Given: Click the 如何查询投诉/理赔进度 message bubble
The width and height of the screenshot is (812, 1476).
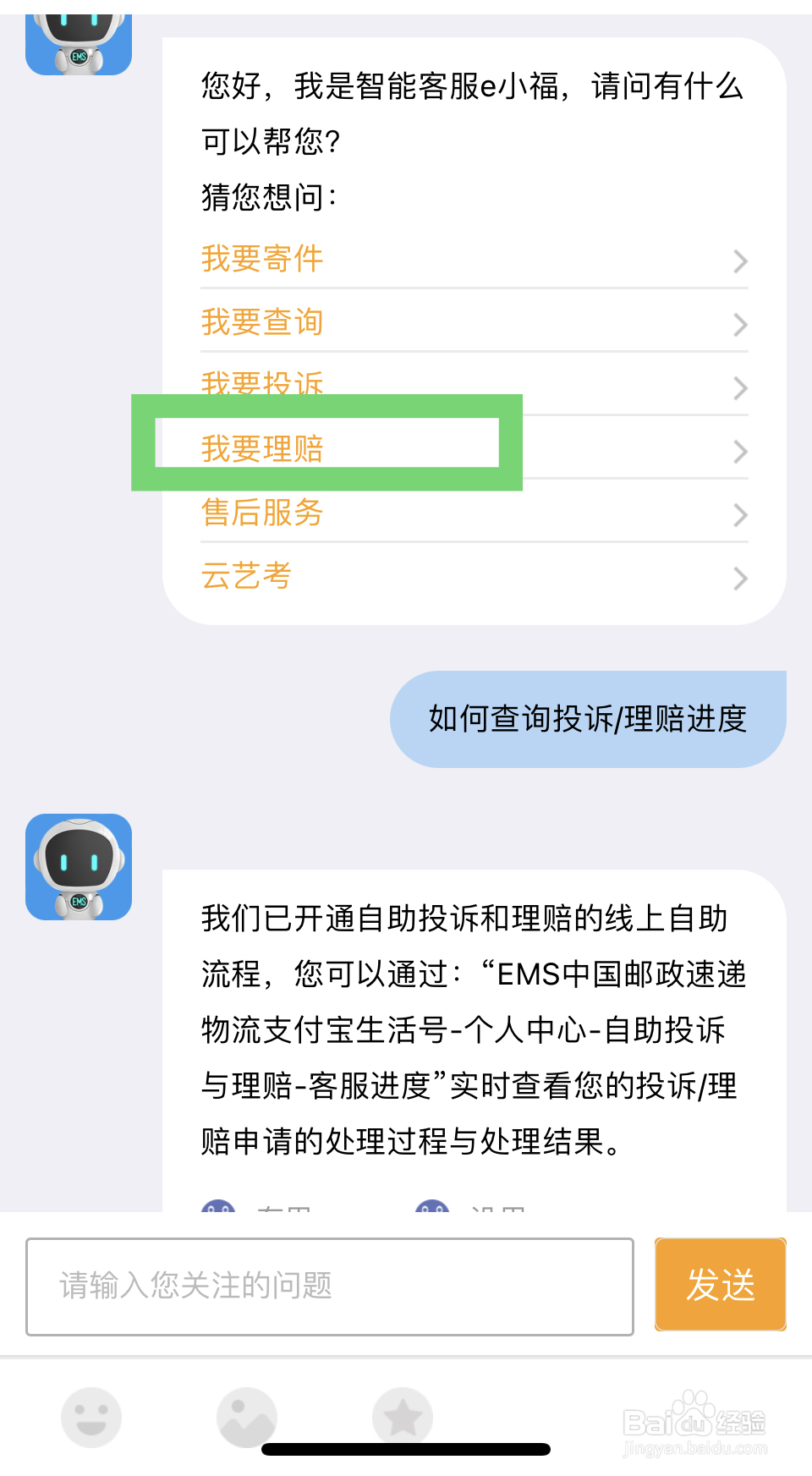Looking at the screenshot, I should click(x=587, y=718).
